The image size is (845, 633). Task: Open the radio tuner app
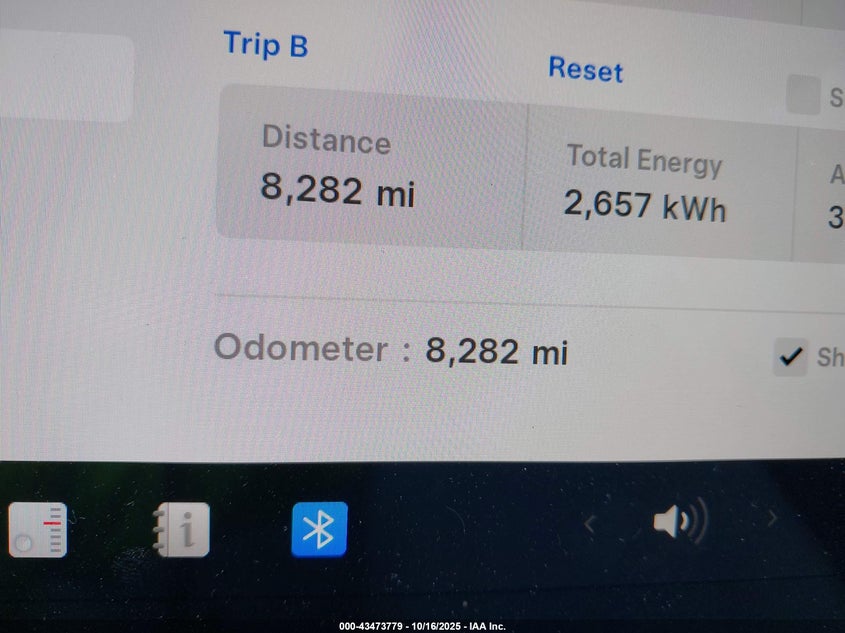(x=38, y=530)
